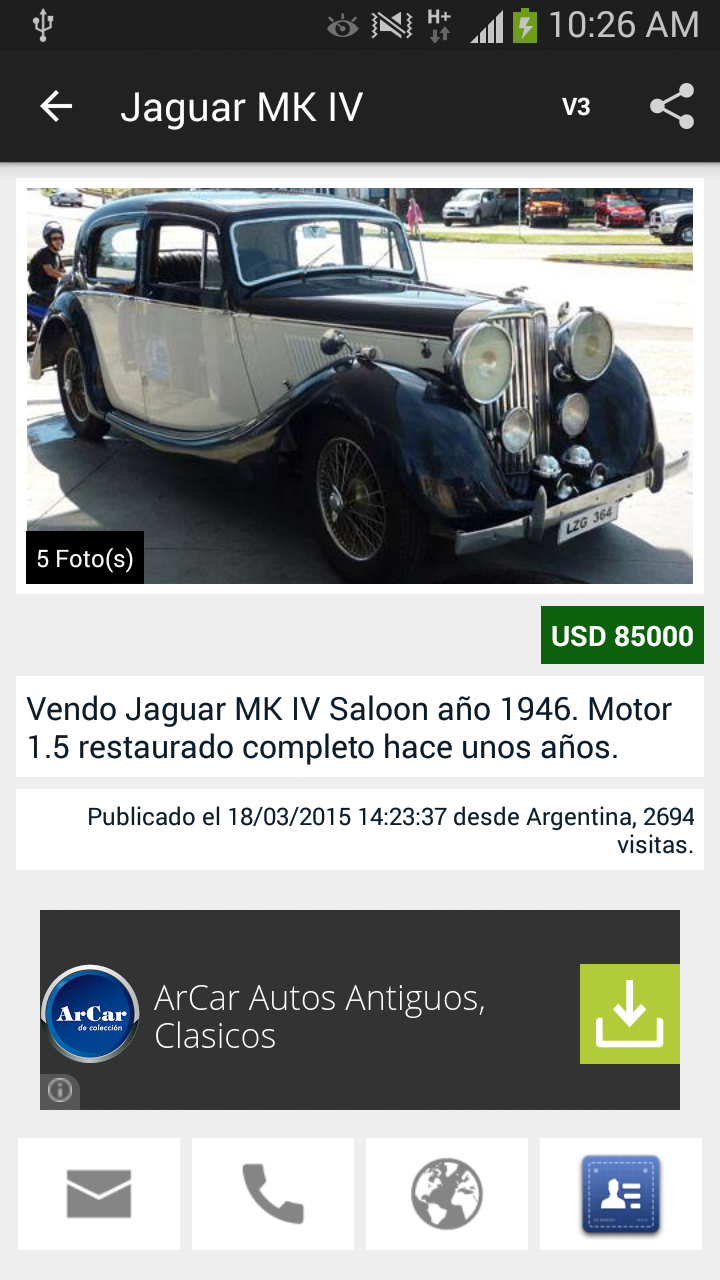Viewport: 720px width, 1280px height.
Task: Select the V3 option in the action bar
Action: coord(576,104)
